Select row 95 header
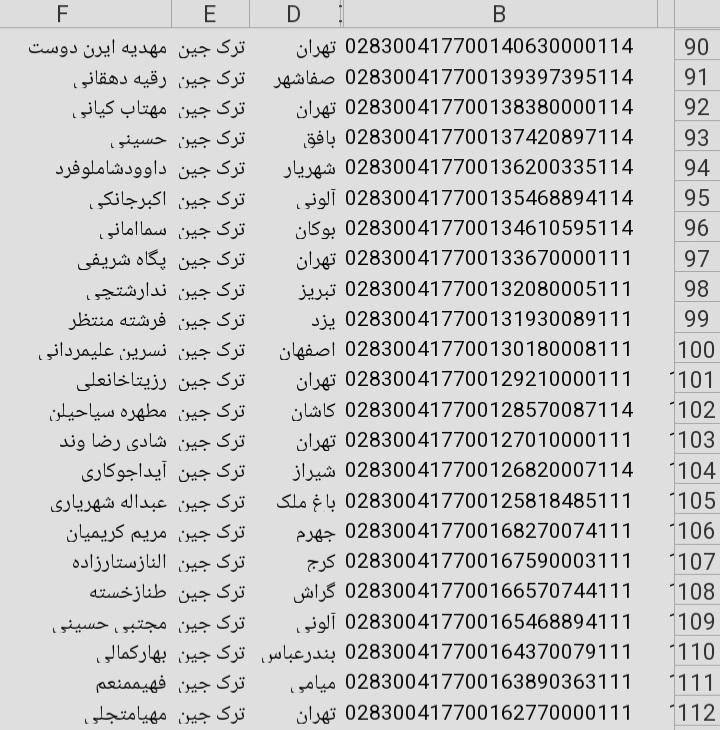This screenshot has height=730, width=720. 697,198
